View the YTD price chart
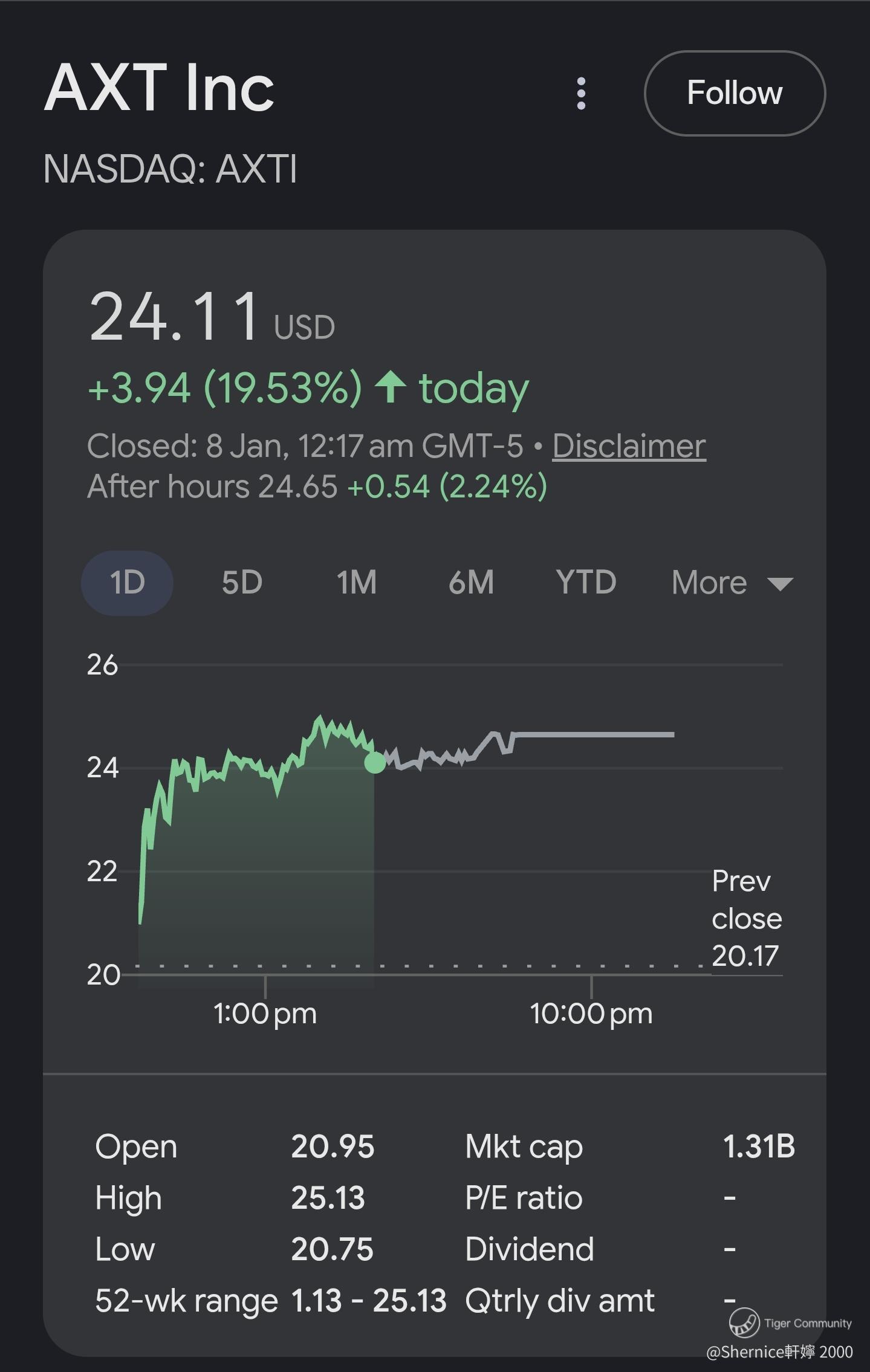Viewport: 870px width, 1372px height. (586, 583)
